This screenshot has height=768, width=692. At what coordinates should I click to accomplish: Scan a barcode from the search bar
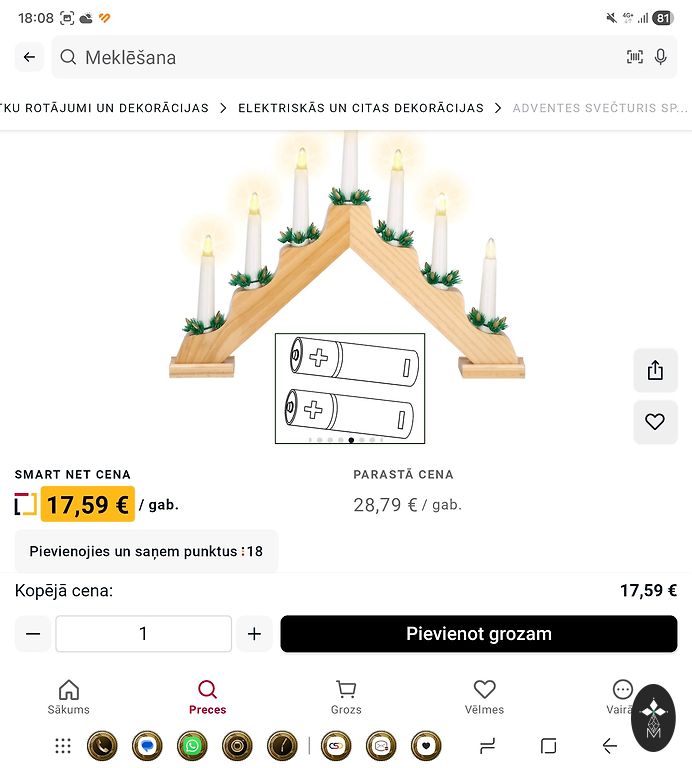[635, 57]
